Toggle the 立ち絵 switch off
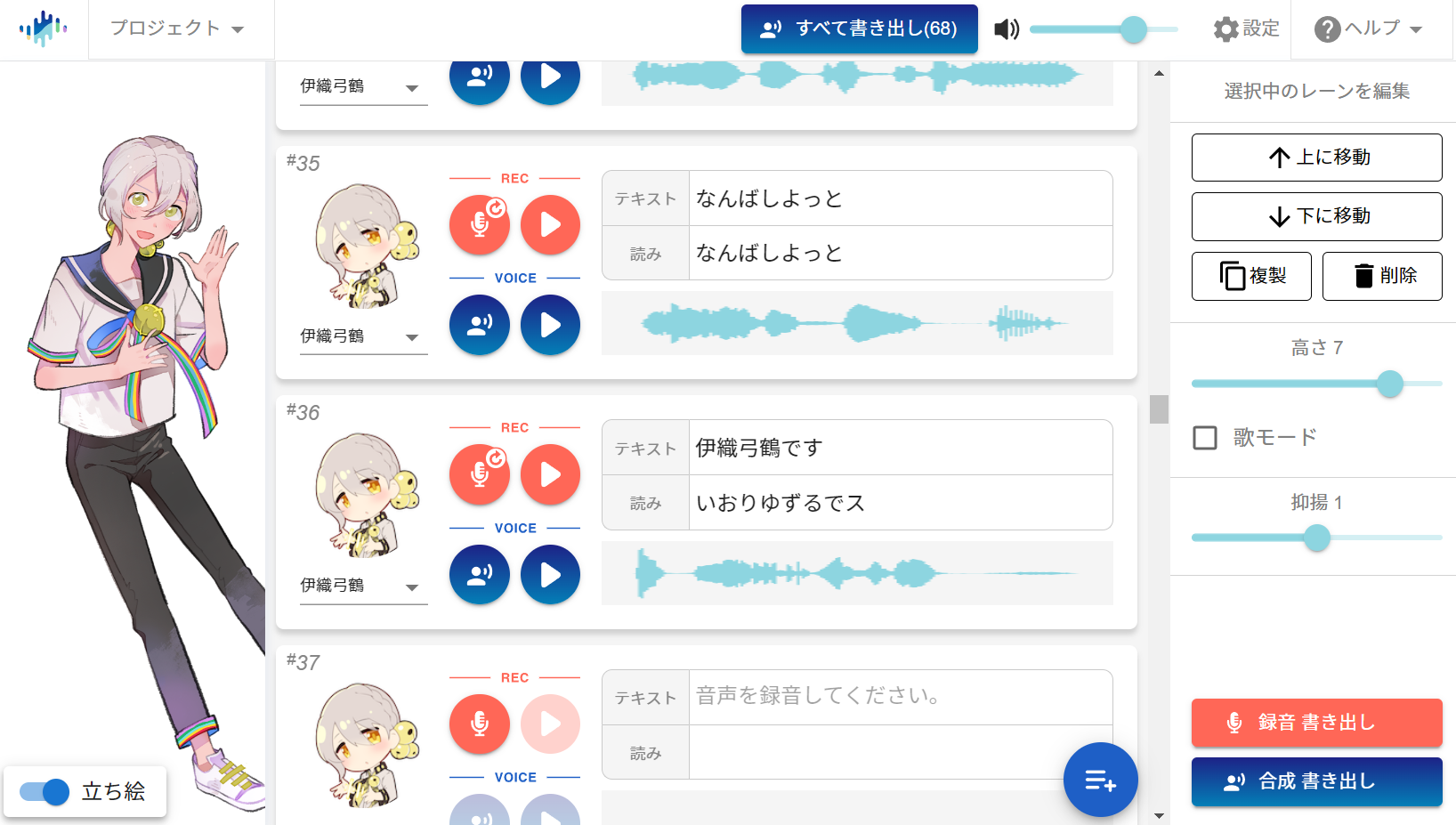1456x825 pixels. tap(44, 791)
